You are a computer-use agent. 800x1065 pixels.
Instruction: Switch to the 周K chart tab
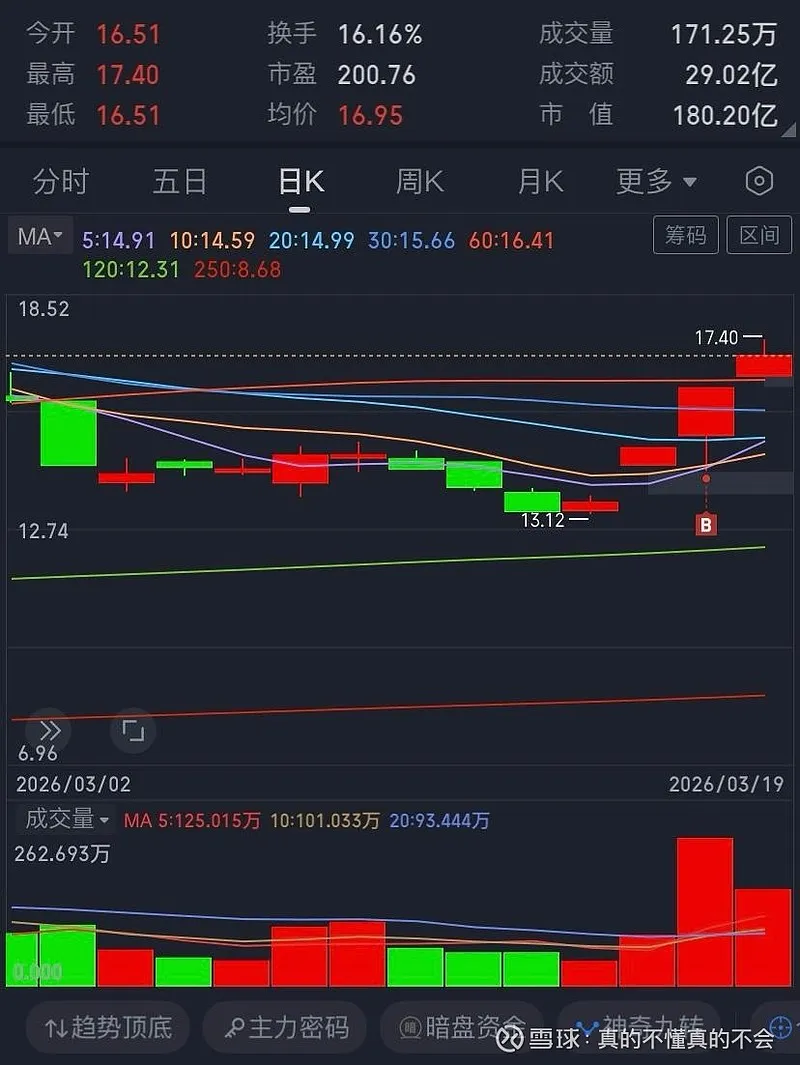[419, 182]
